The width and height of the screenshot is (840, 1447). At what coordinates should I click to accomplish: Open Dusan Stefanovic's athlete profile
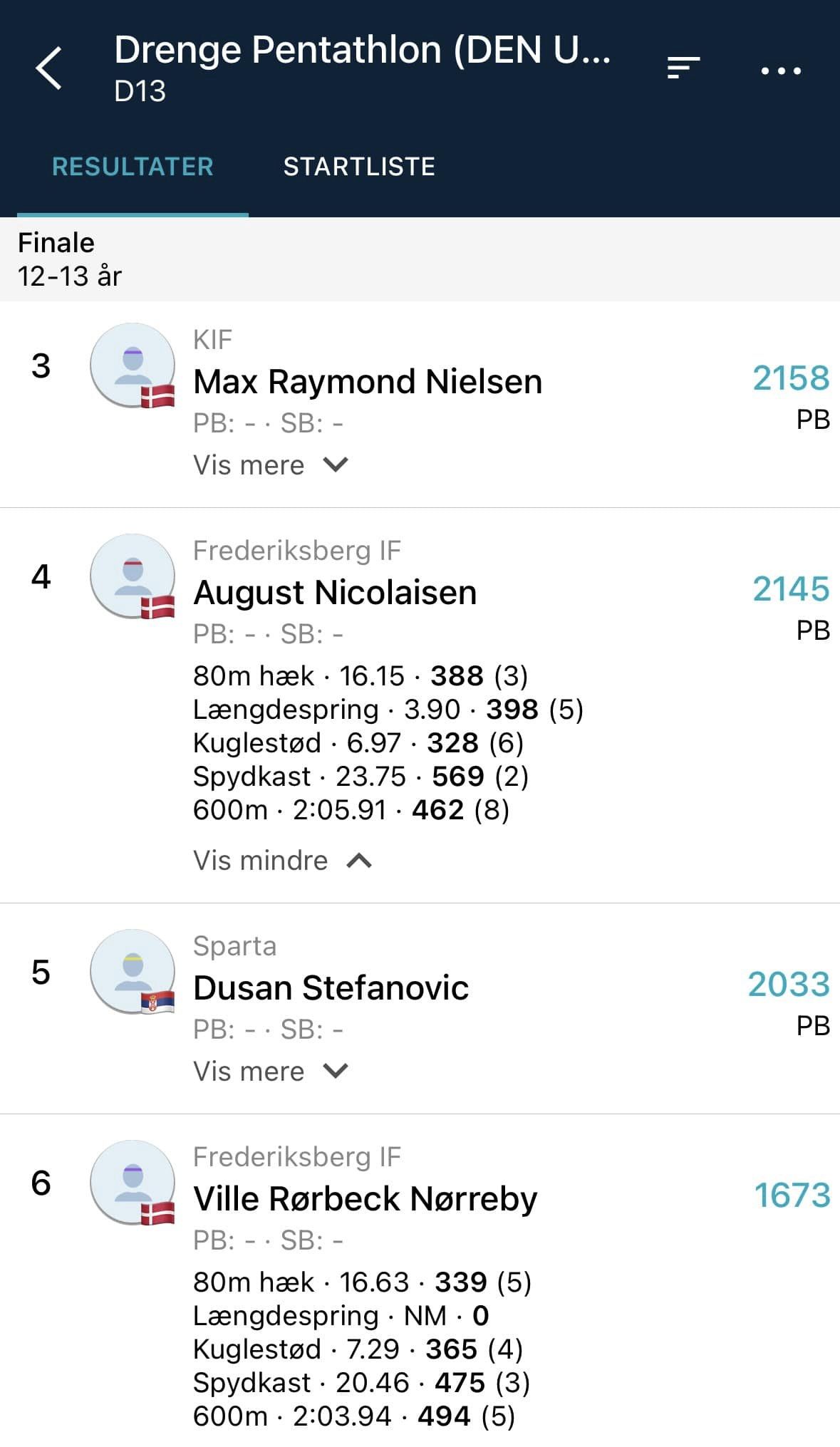(x=331, y=988)
